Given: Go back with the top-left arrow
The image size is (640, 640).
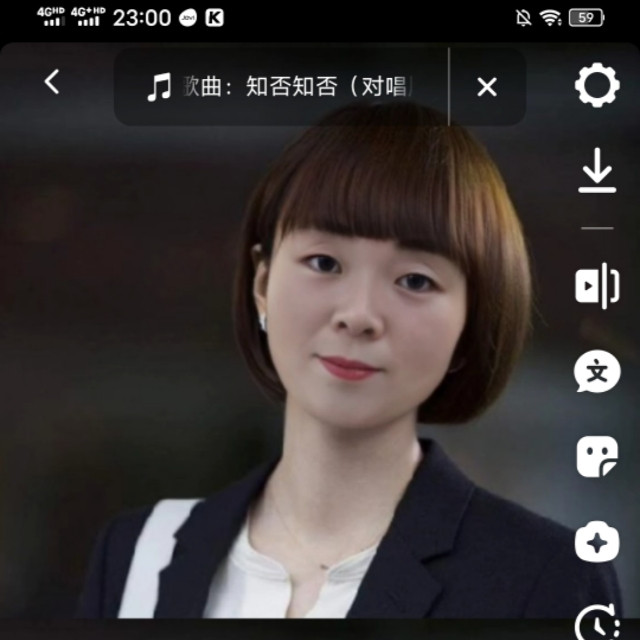Looking at the screenshot, I should (52, 82).
